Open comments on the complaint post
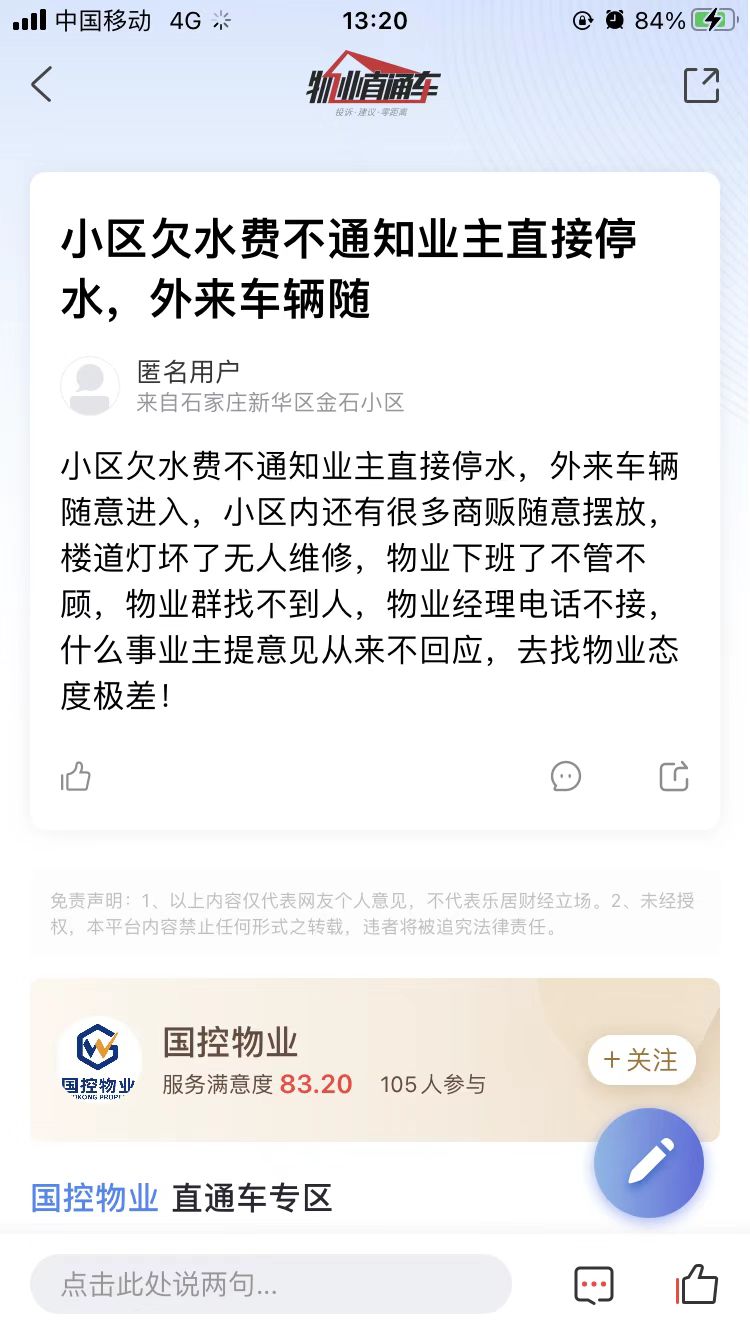Screen dimensions: 750x1334 pos(566,776)
